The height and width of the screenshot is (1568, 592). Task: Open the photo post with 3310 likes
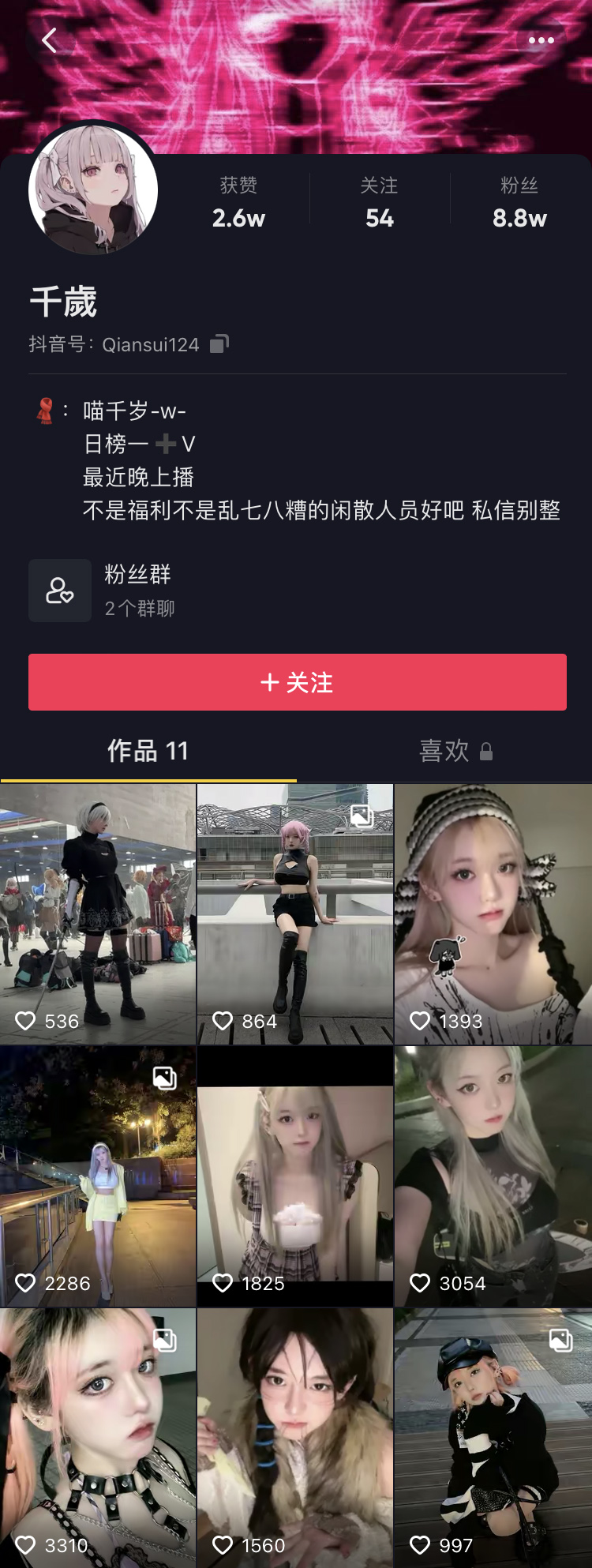pyautogui.click(x=98, y=1438)
